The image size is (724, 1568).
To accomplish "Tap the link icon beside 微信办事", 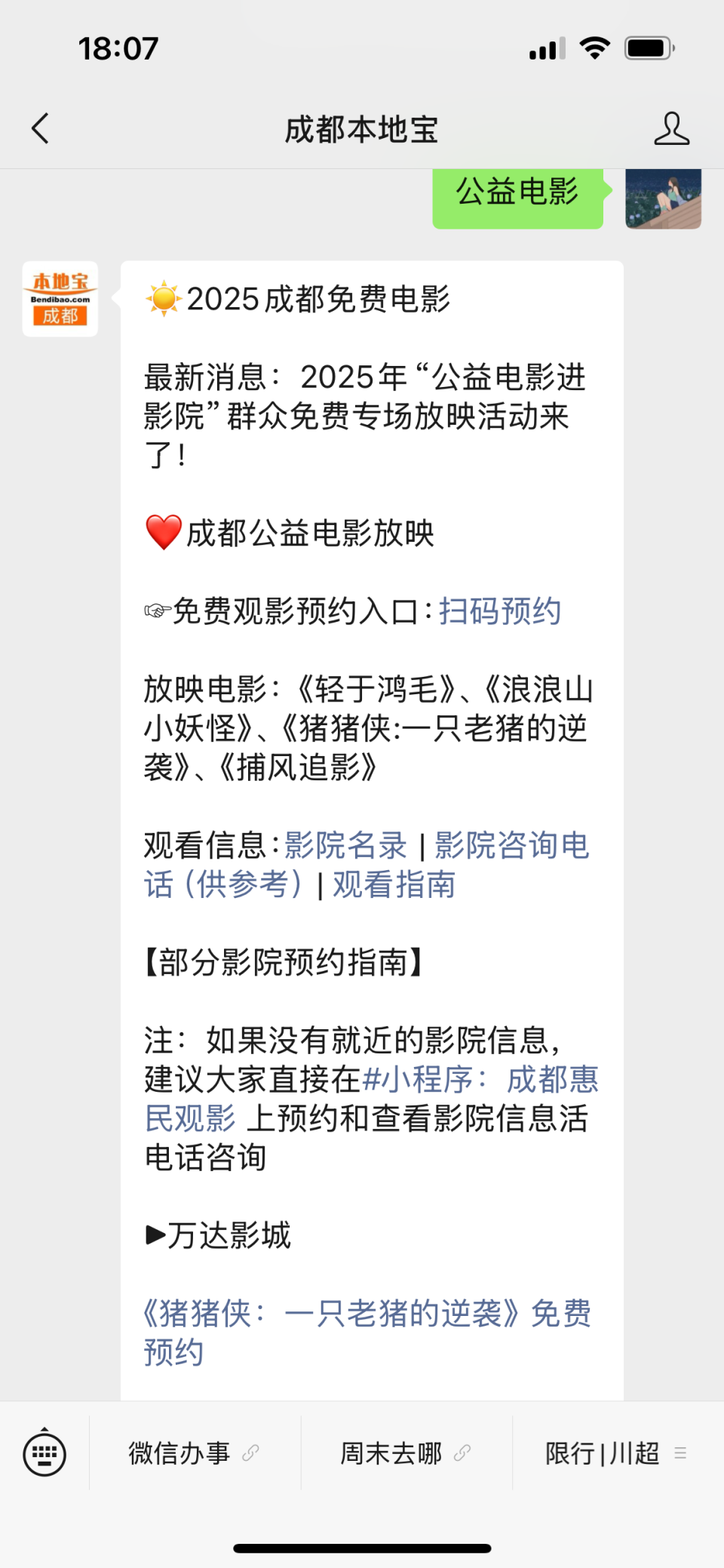I will coord(251,1453).
